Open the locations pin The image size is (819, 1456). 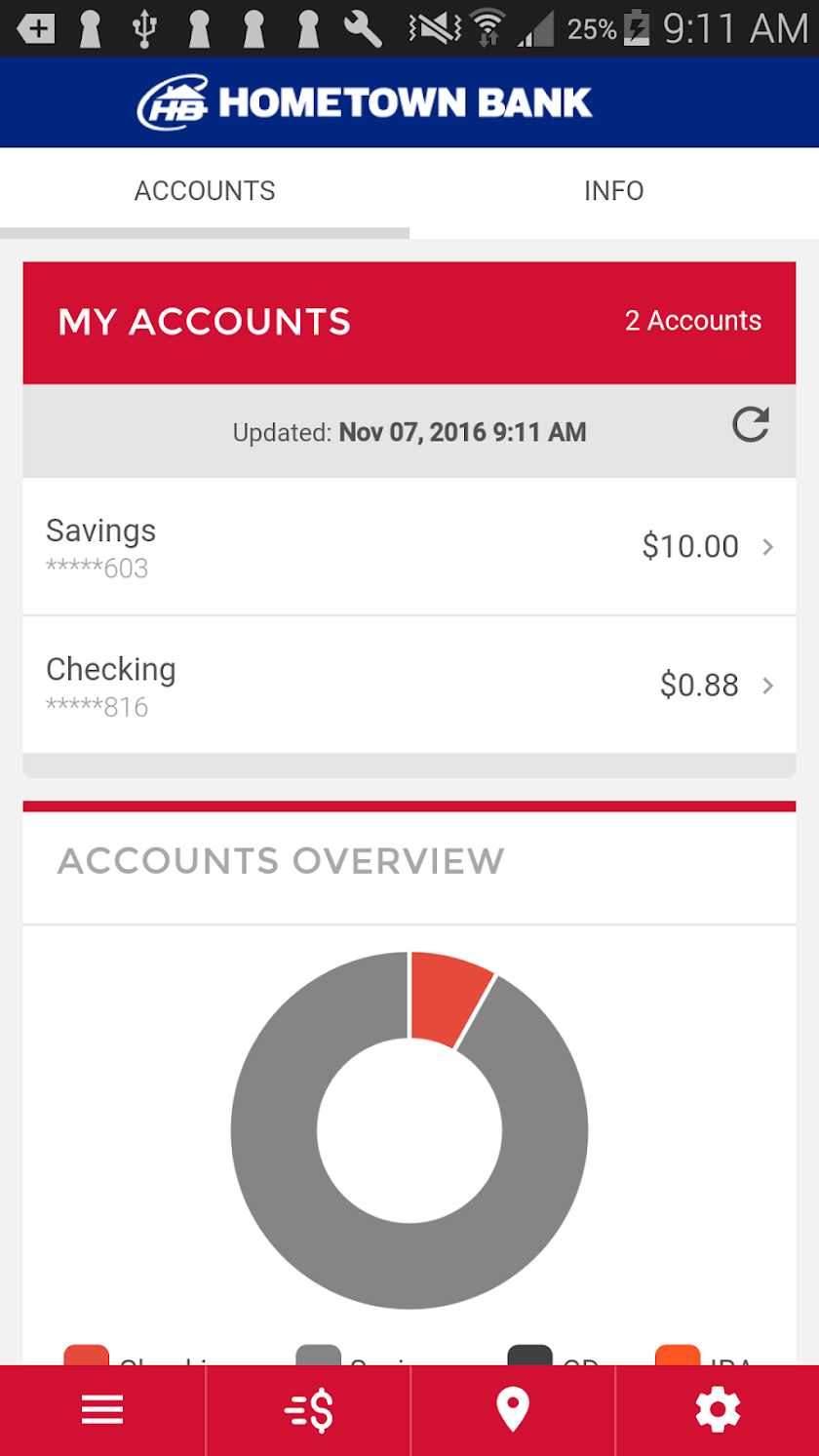point(513,1410)
